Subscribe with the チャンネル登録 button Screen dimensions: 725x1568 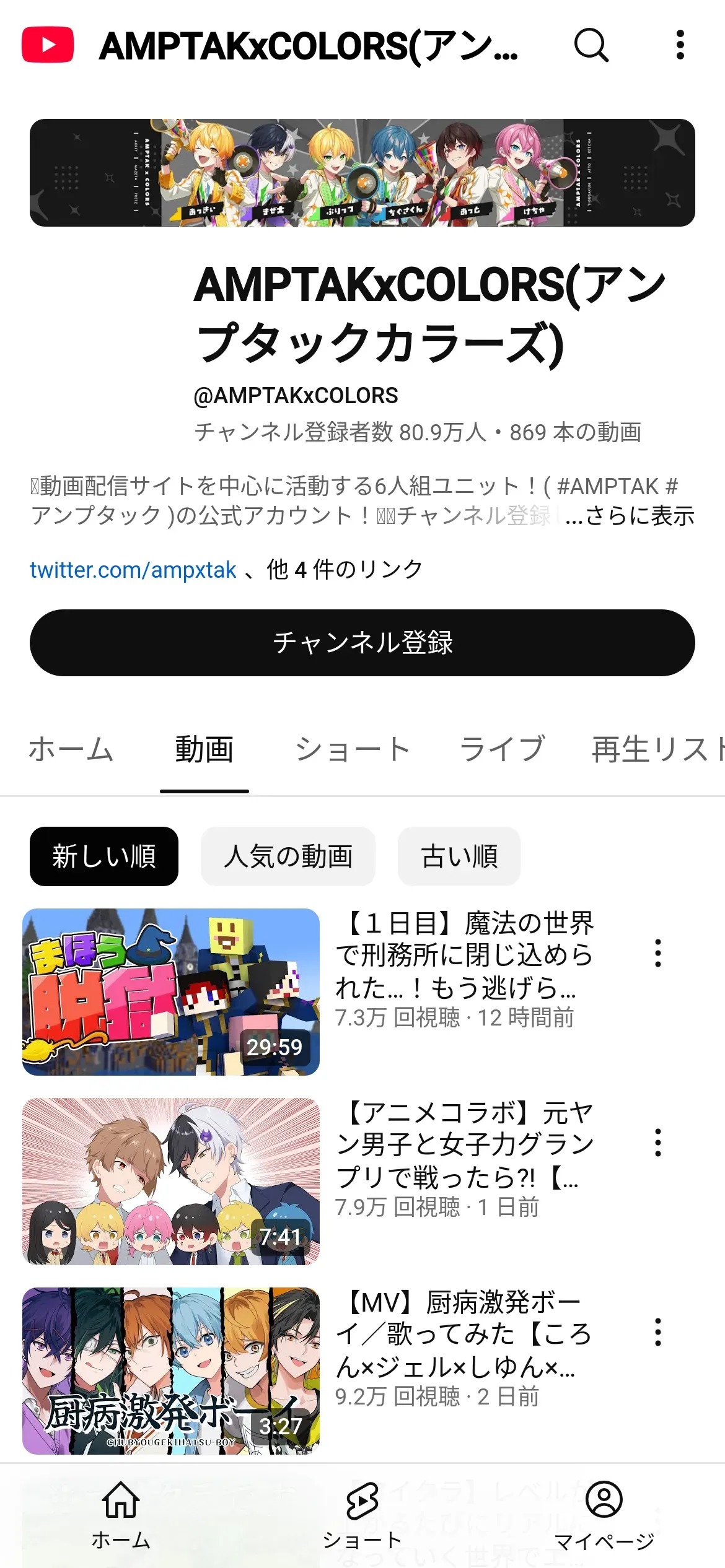coord(362,643)
